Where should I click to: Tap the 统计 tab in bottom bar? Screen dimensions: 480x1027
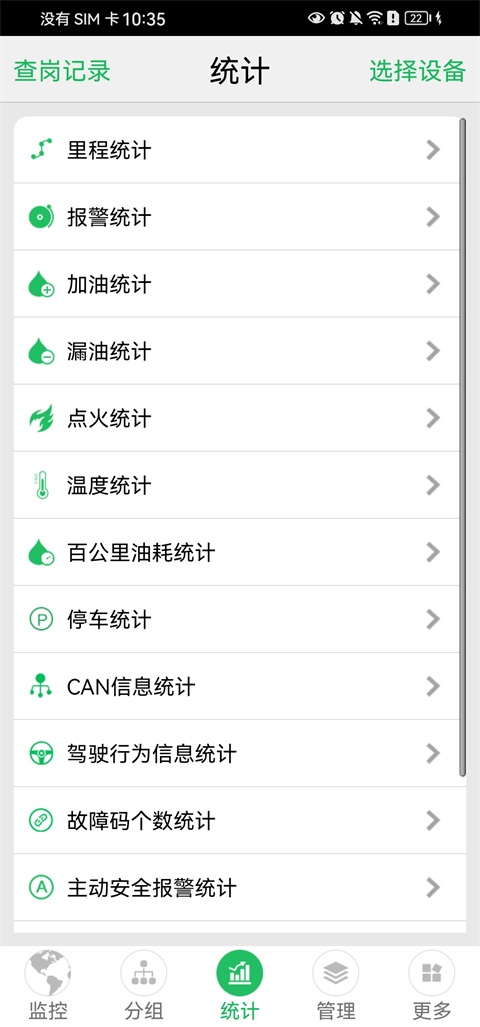click(240, 985)
